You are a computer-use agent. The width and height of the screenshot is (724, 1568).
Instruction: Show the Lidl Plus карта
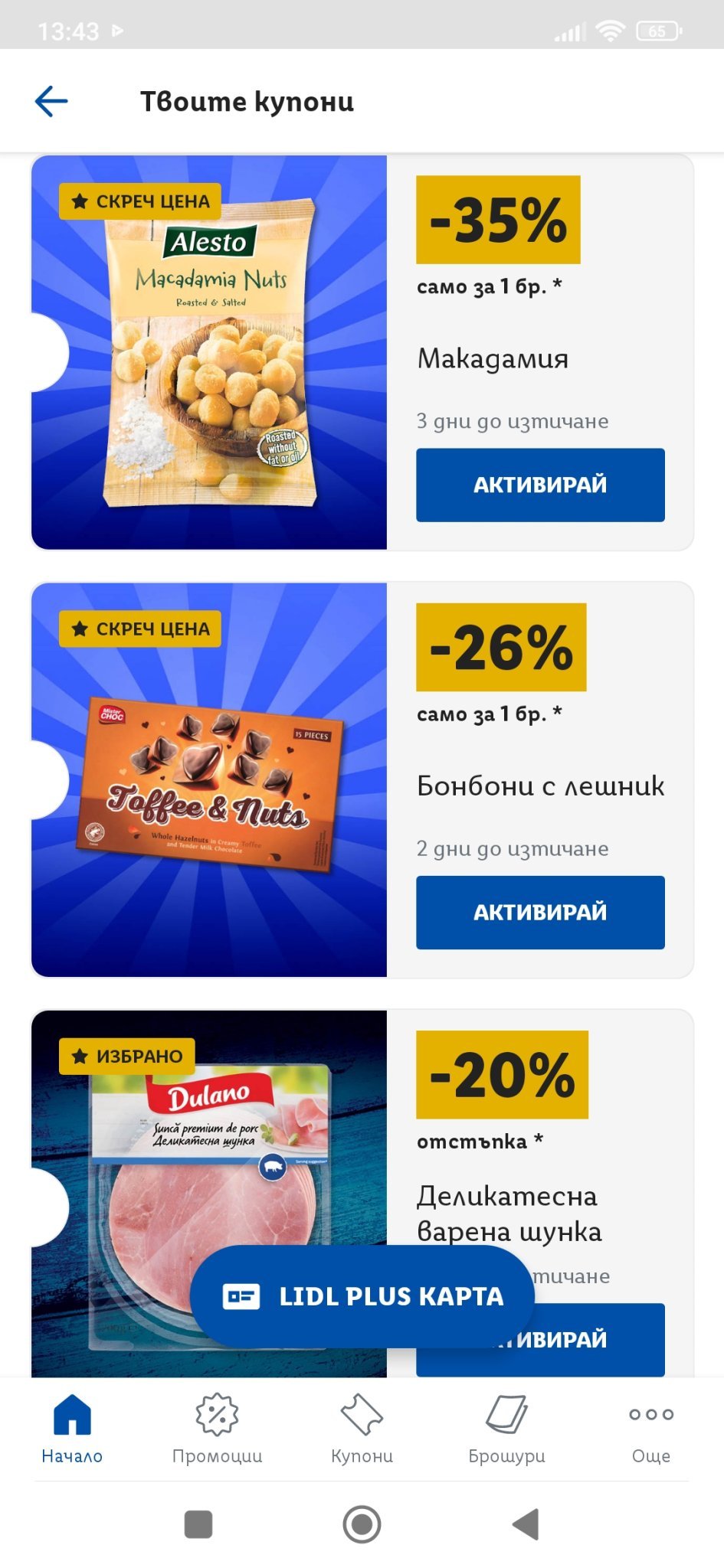(x=362, y=1295)
